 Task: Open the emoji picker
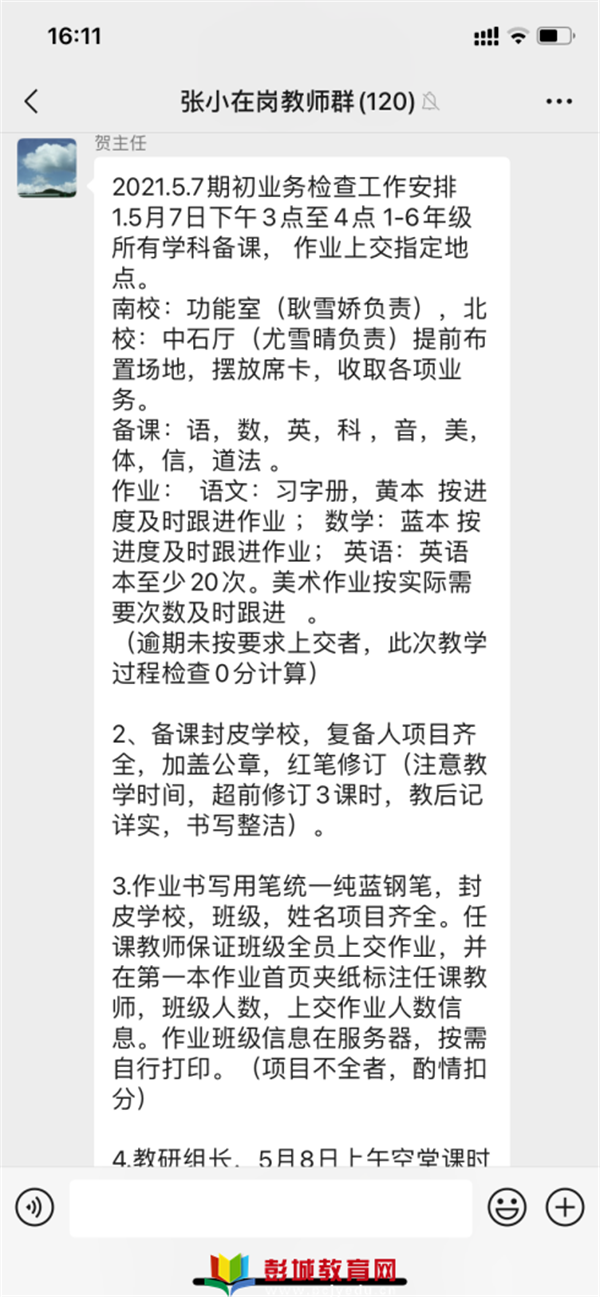507,1207
